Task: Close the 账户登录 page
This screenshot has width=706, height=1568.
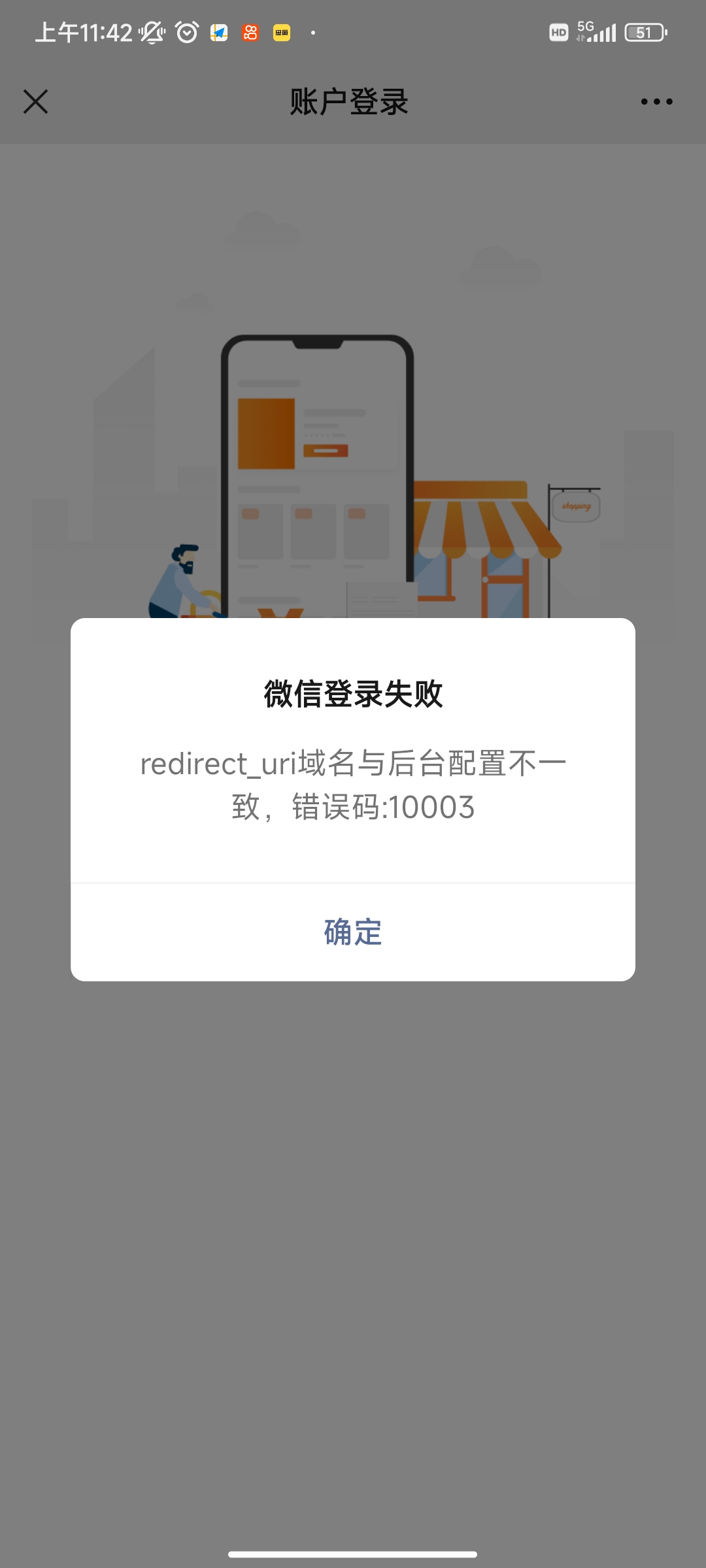Action: 36,102
